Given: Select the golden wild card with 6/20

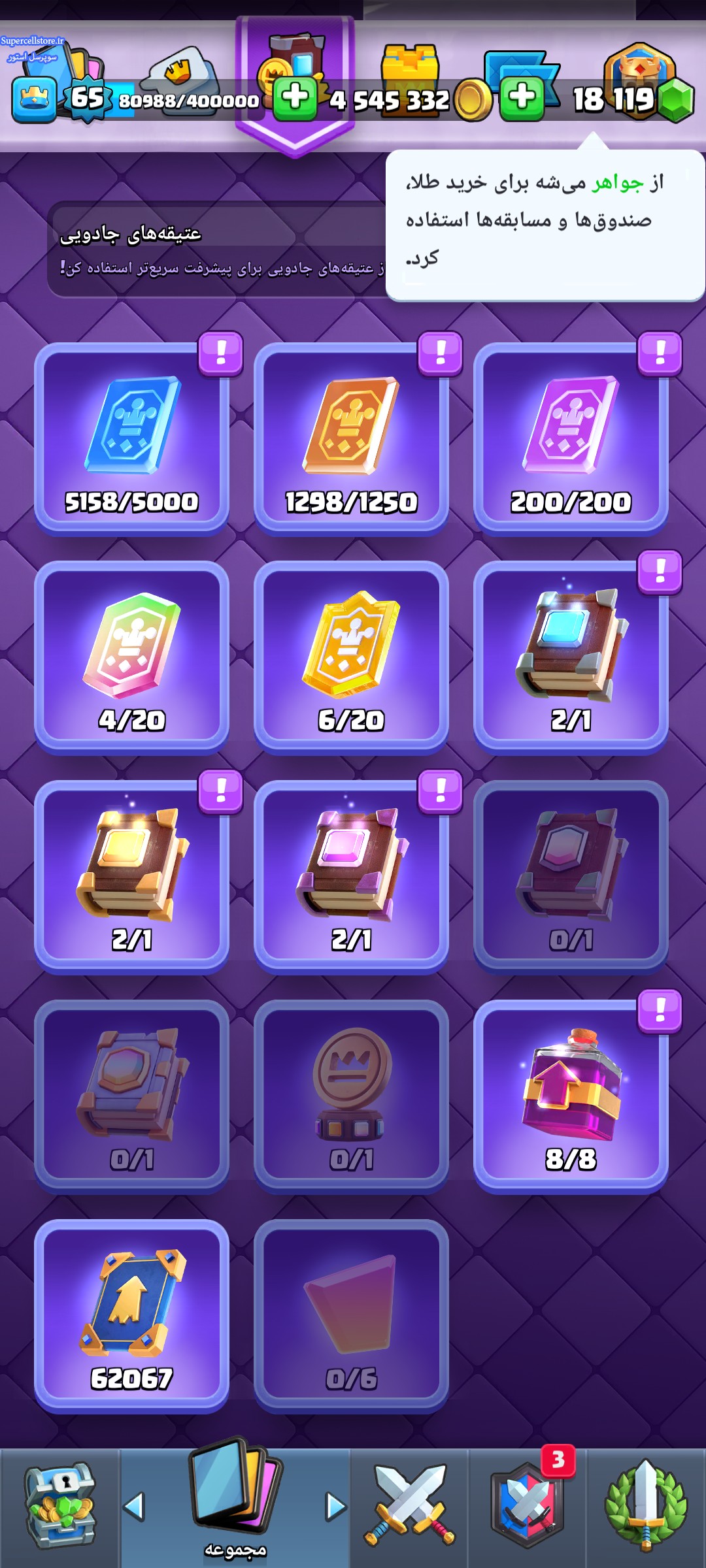Looking at the screenshot, I should click(351, 657).
